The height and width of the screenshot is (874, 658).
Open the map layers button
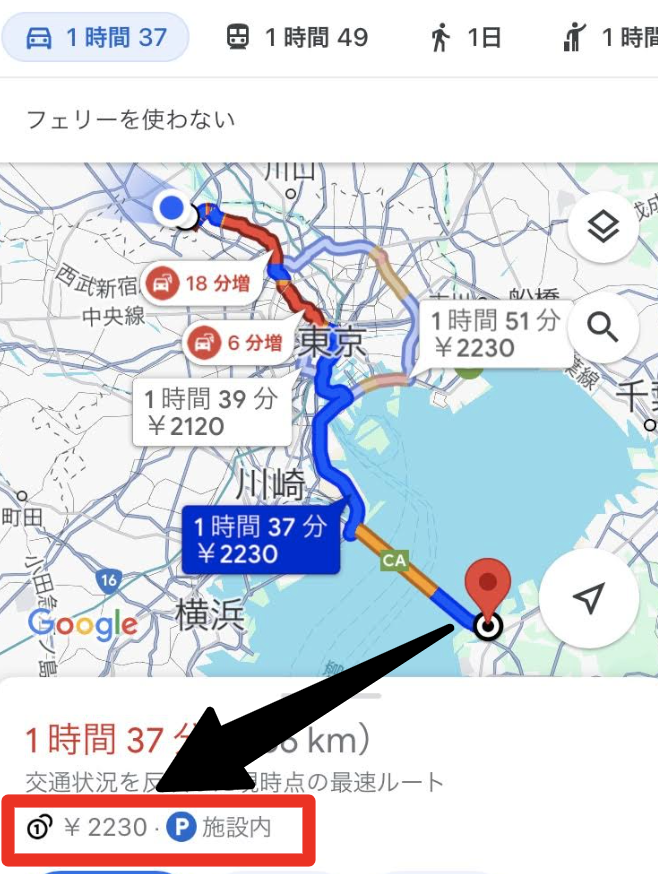pos(602,228)
